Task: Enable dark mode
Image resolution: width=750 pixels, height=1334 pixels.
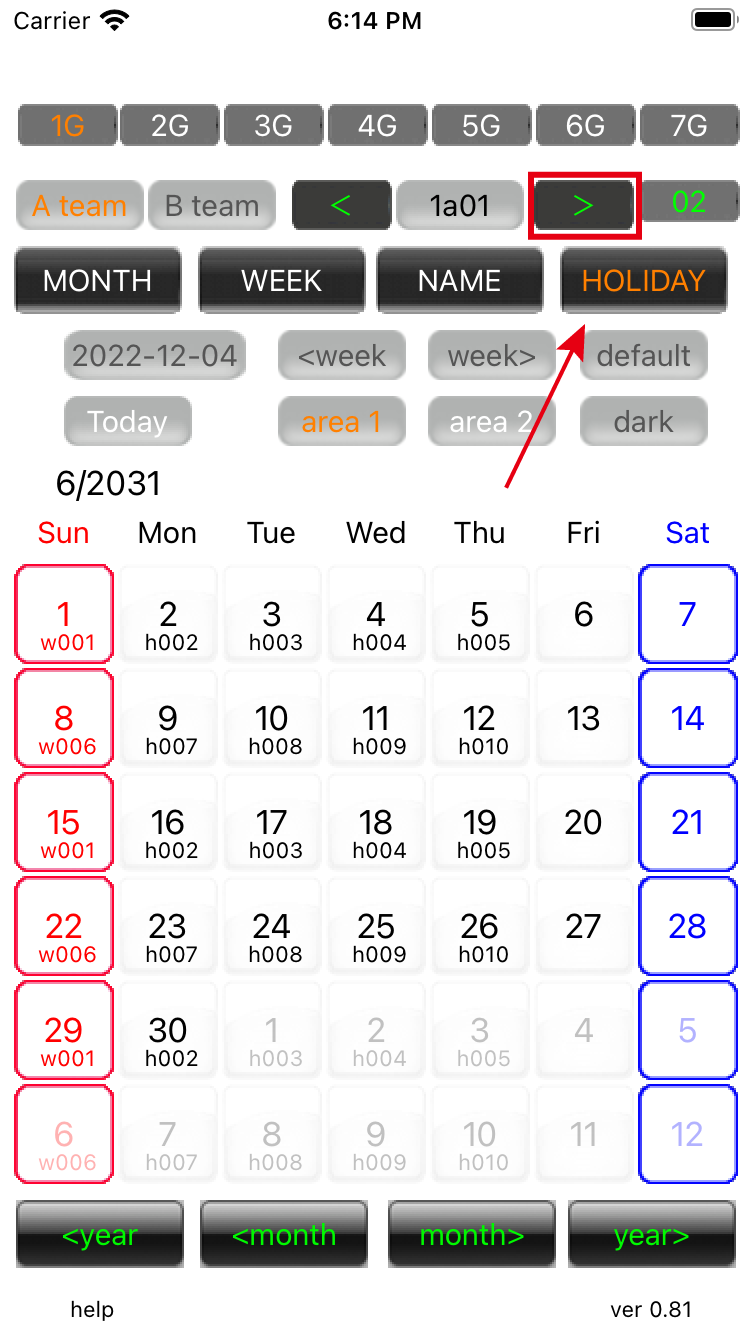Action: (643, 422)
